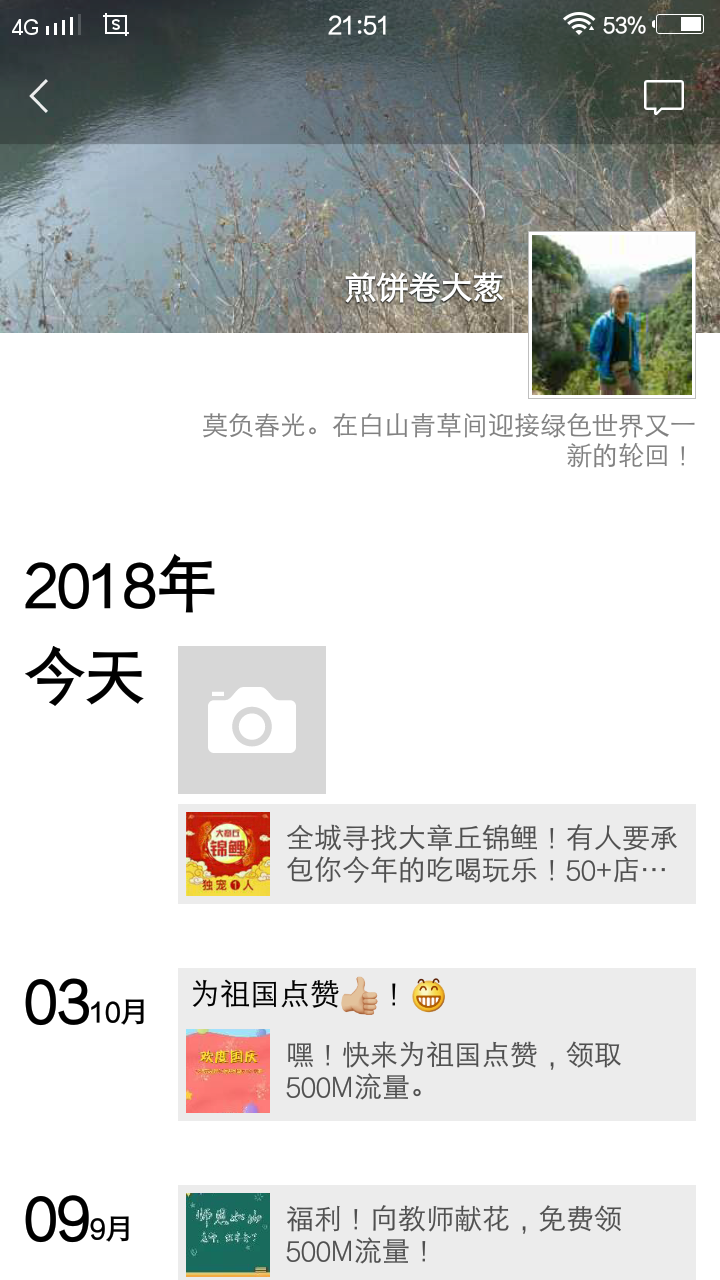
Task: Tap the camera tile to post a photo
Action: tap(252, 720)
